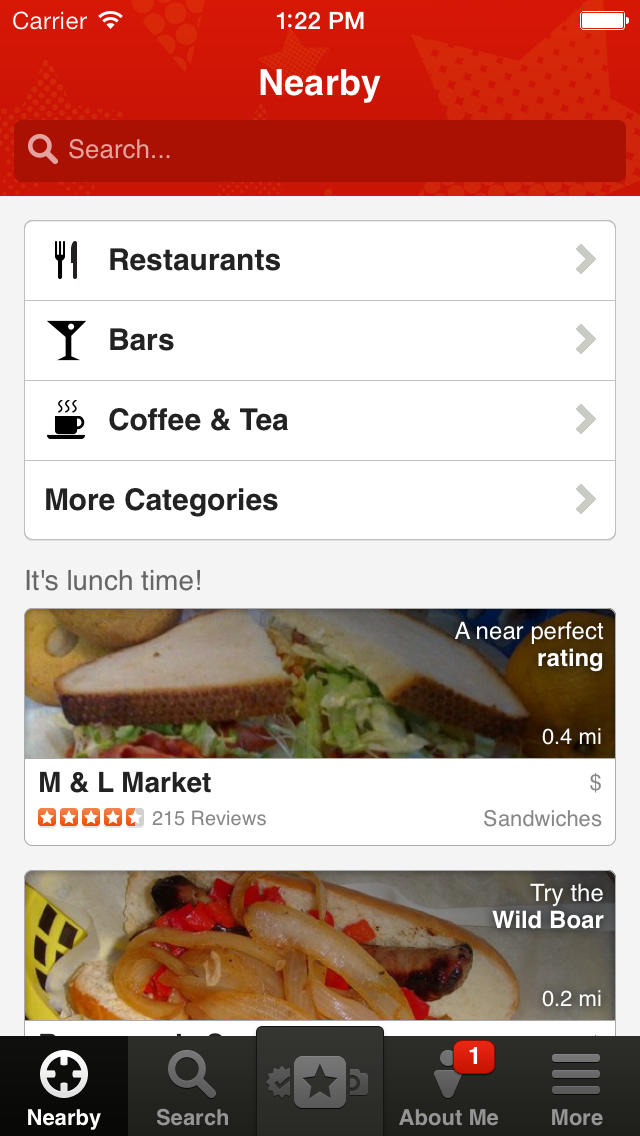The width and height of the screenshot is (640, 1136).
Task: Switch to the Search tab
Action: pyautogui.click(x=192, y=1088)
